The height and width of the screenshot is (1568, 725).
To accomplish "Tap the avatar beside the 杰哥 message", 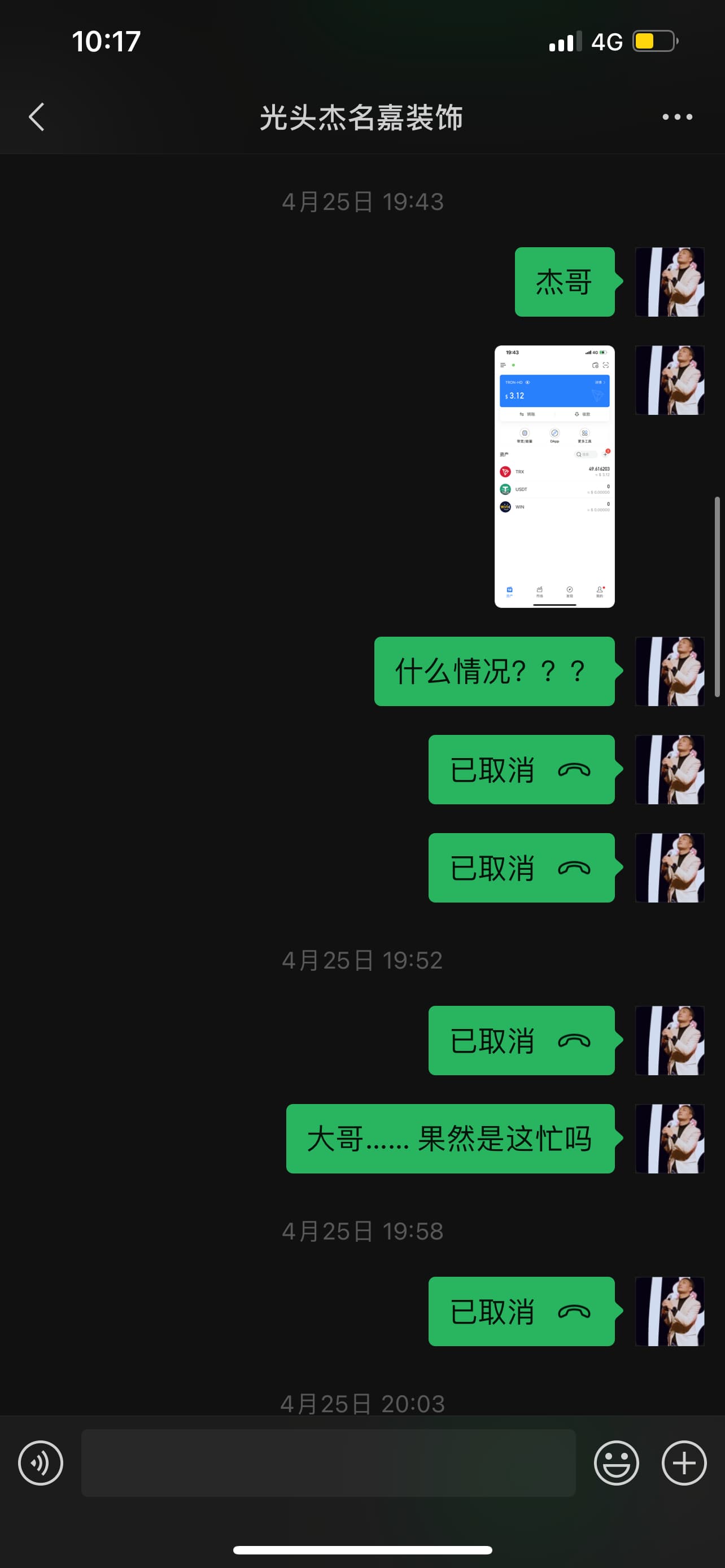I will 670,282.
